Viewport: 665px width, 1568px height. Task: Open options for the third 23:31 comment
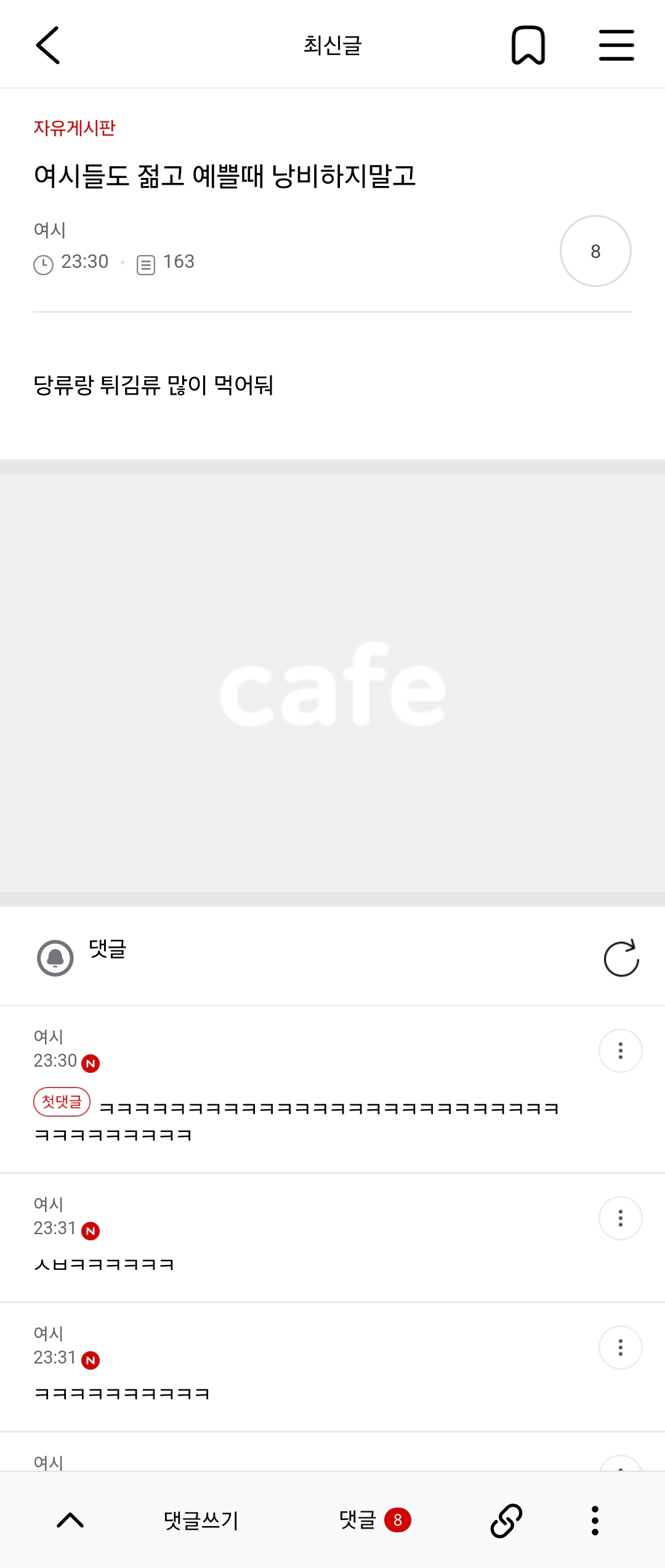click(621, 1348)
